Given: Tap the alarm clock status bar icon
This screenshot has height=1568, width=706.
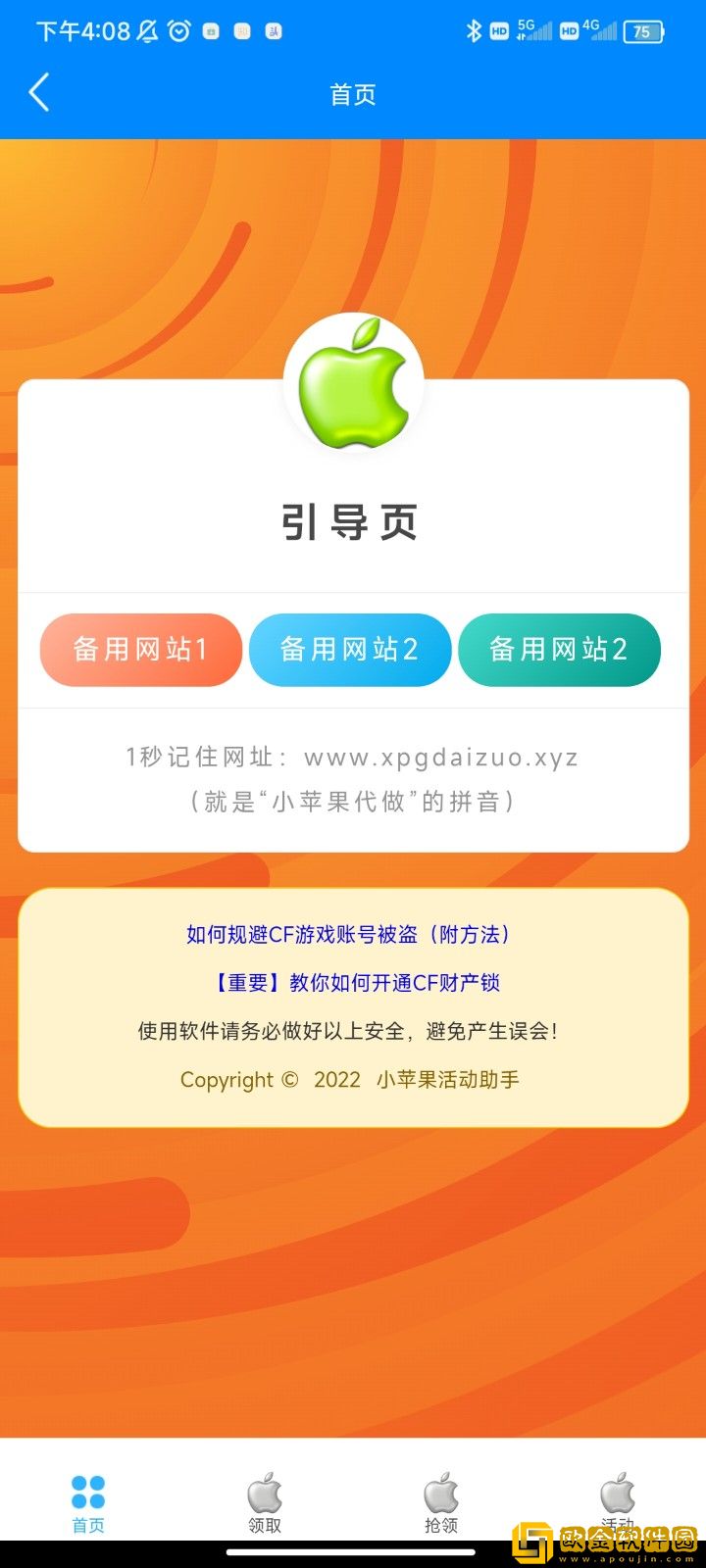Looking at the screenshot, I should point(176,30).
